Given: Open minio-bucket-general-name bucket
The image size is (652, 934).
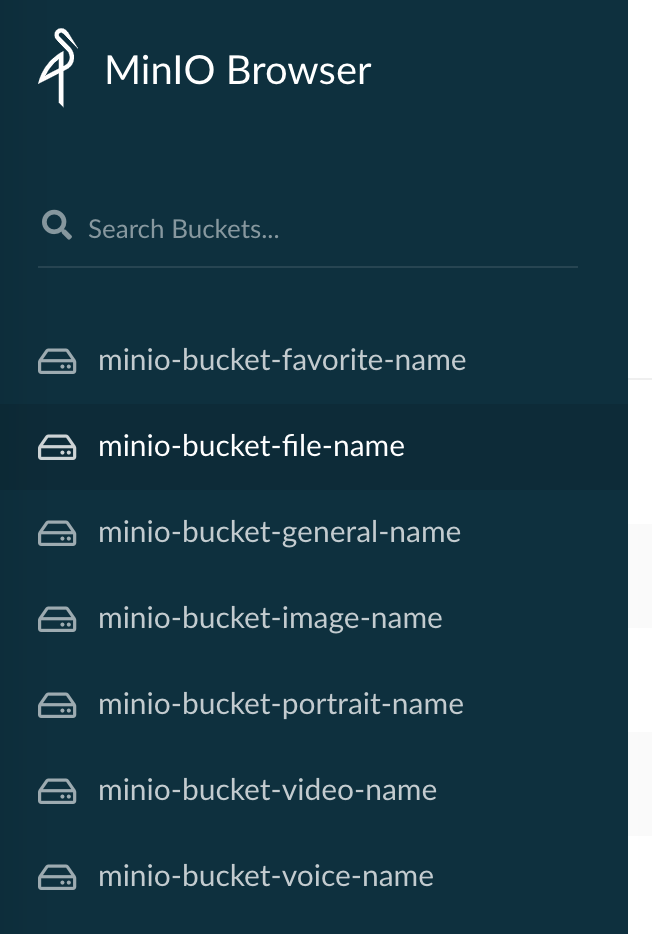Looking at the screenshot, I should (x=279, y=532).
